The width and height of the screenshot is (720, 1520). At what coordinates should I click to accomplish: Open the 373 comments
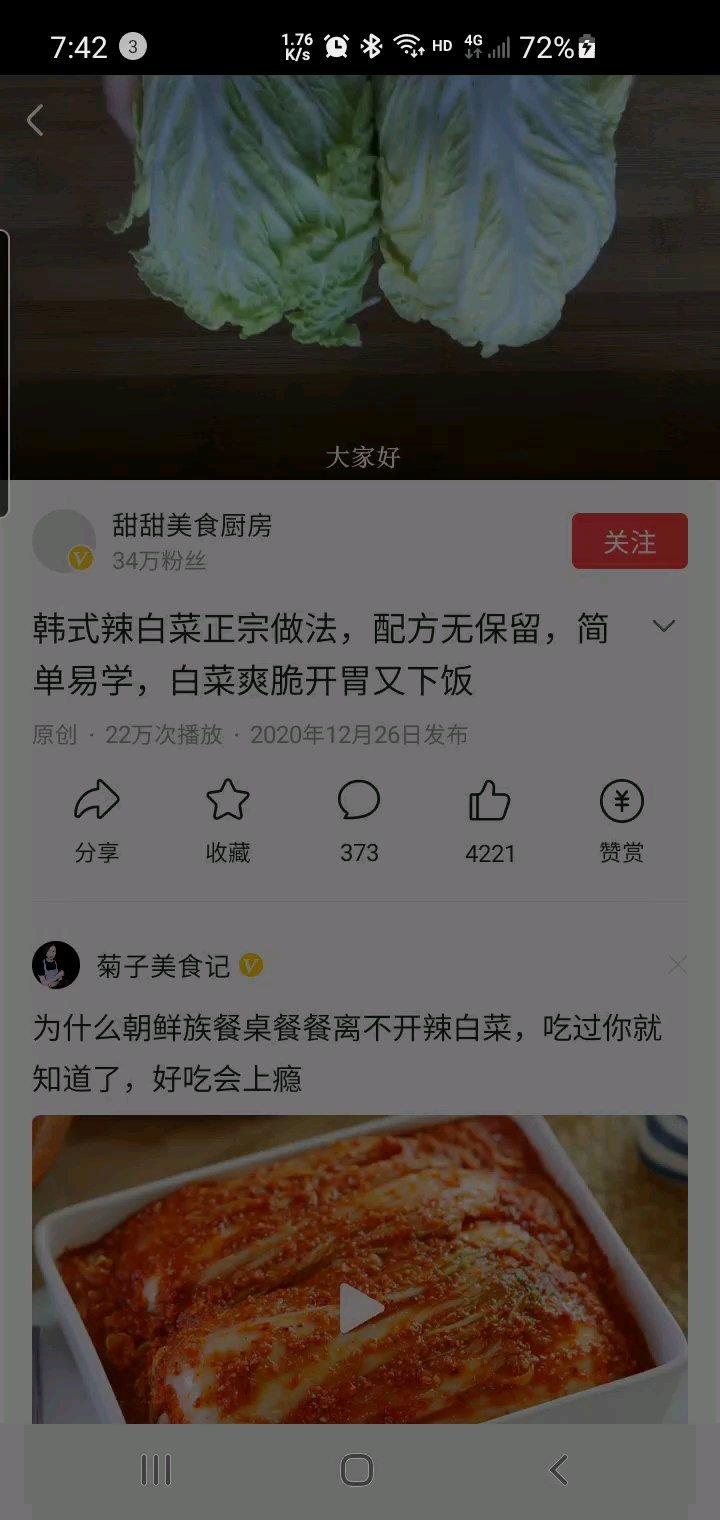point(359,822)
